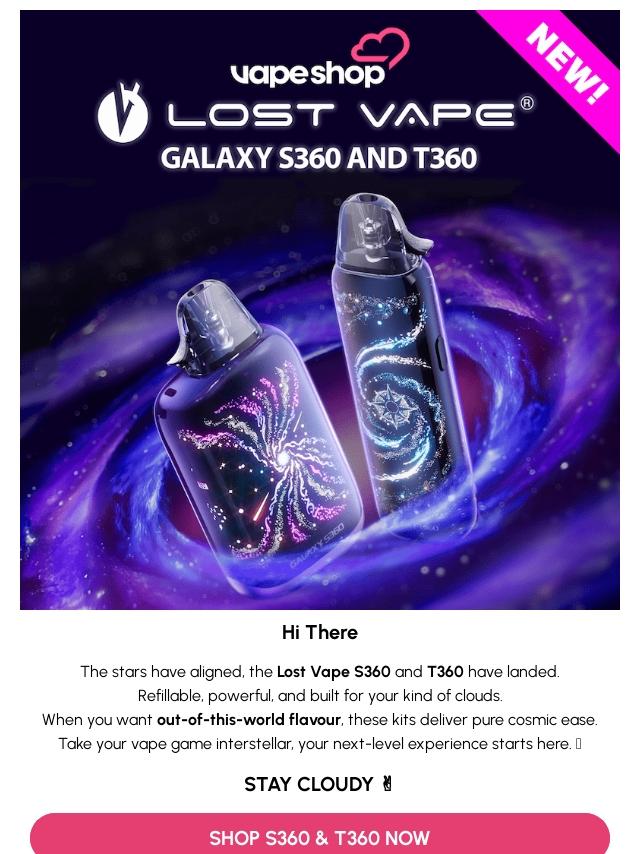640x854 pixels.
Task: Open the Lost Vape Galaxy banner image
Action: click(320, 310)
